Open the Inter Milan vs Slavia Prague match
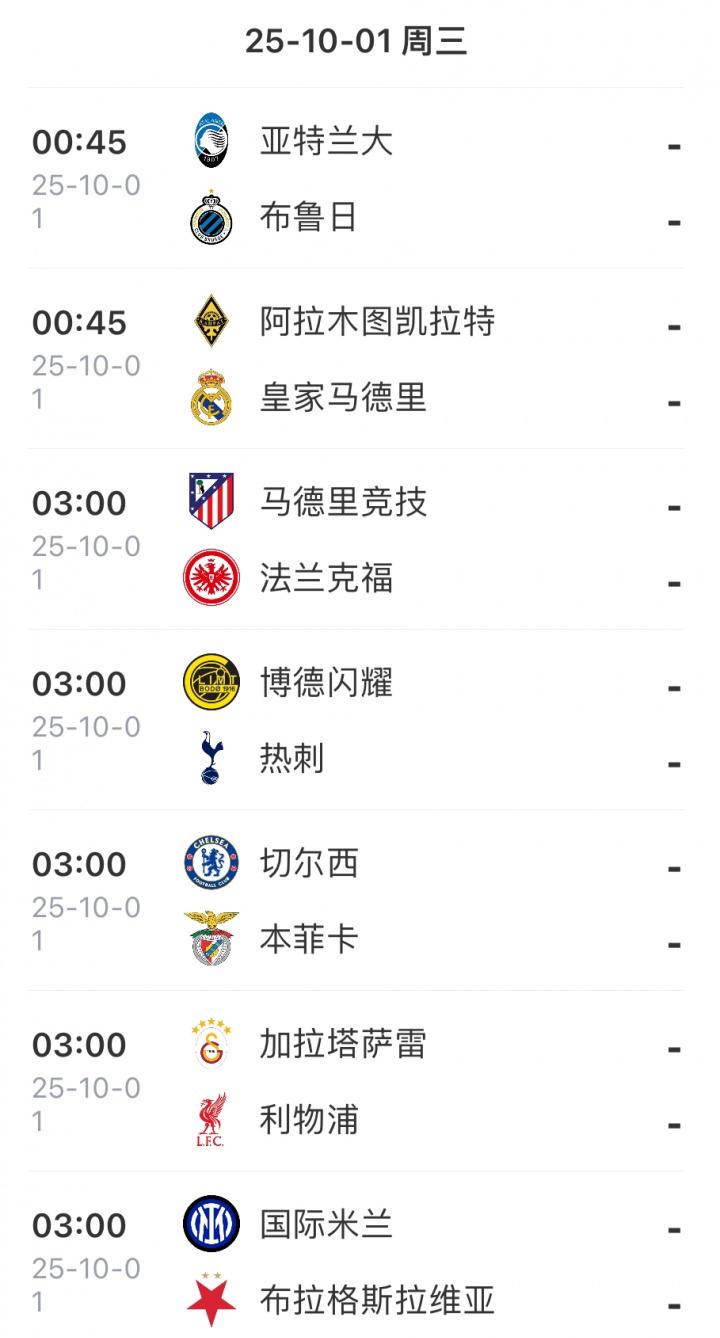The height and width of the screenshot is (1338, 720). point(360,1262)
